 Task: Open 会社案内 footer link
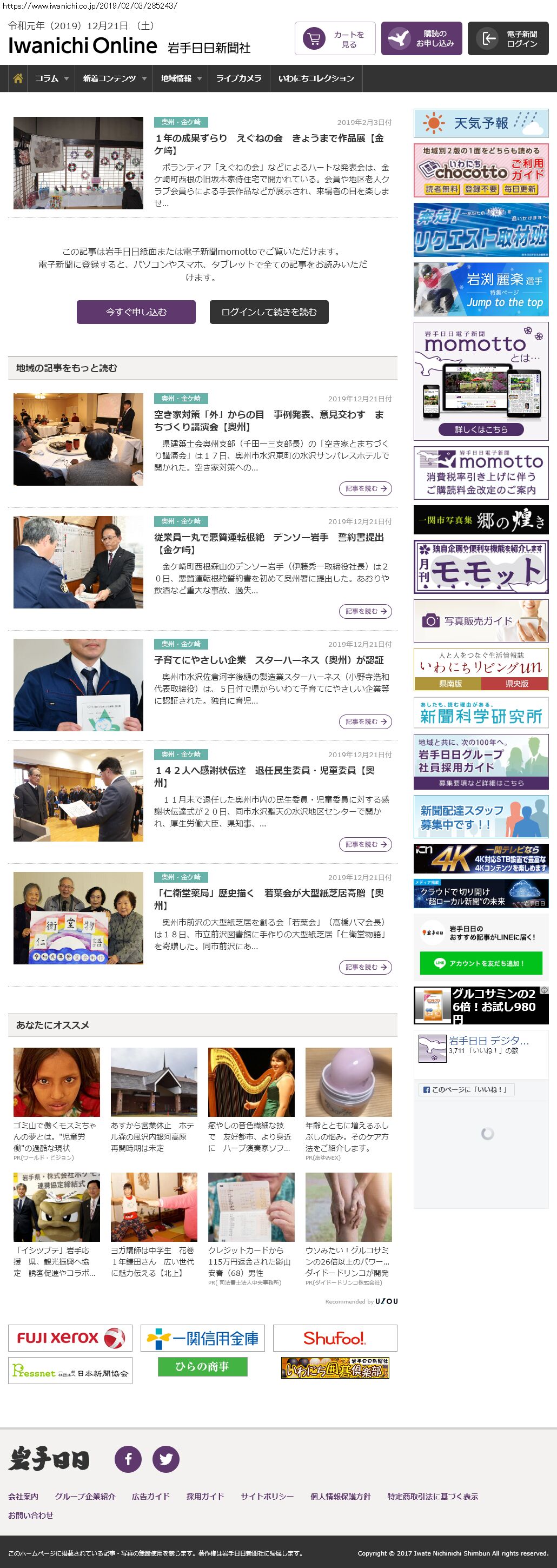point(23,1496)
